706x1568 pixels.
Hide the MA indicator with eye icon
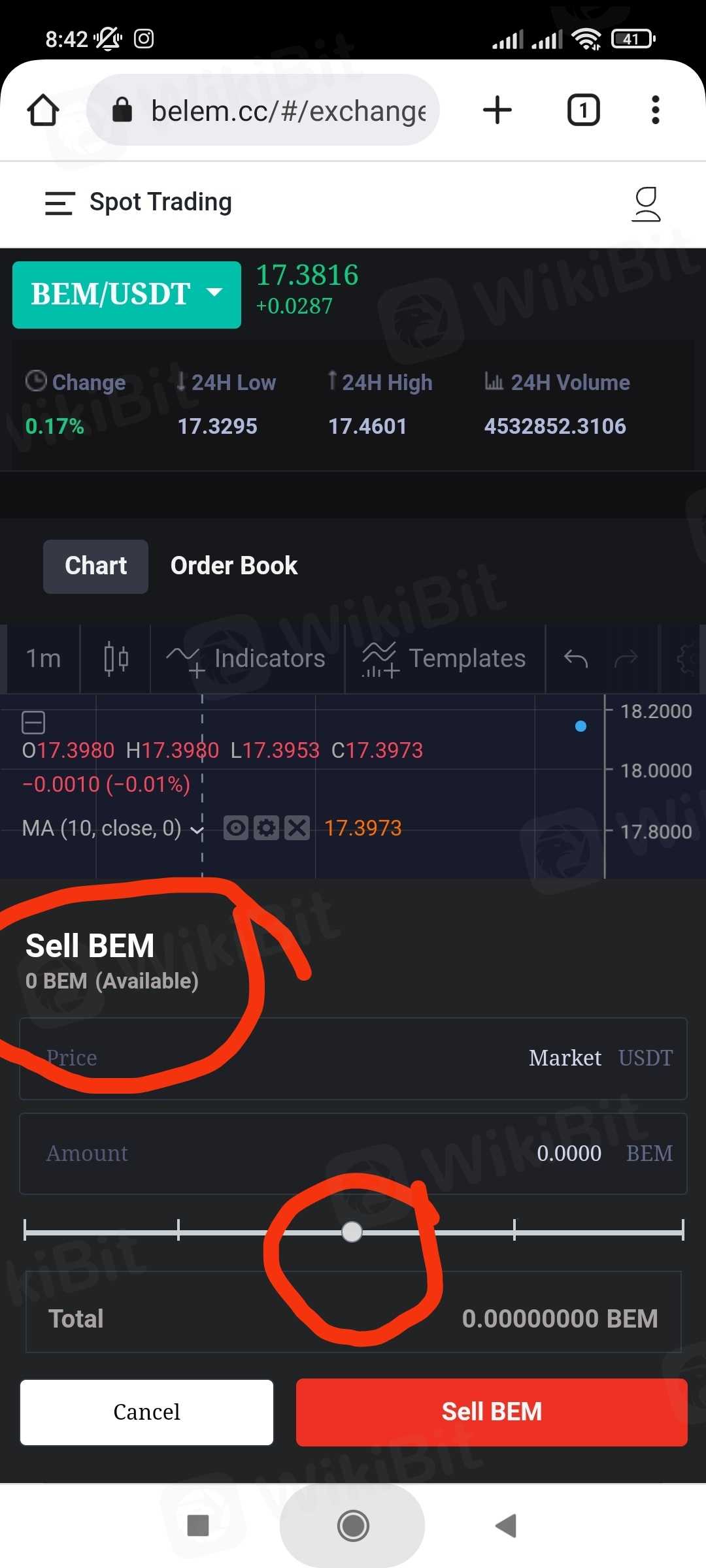point(235,828)
